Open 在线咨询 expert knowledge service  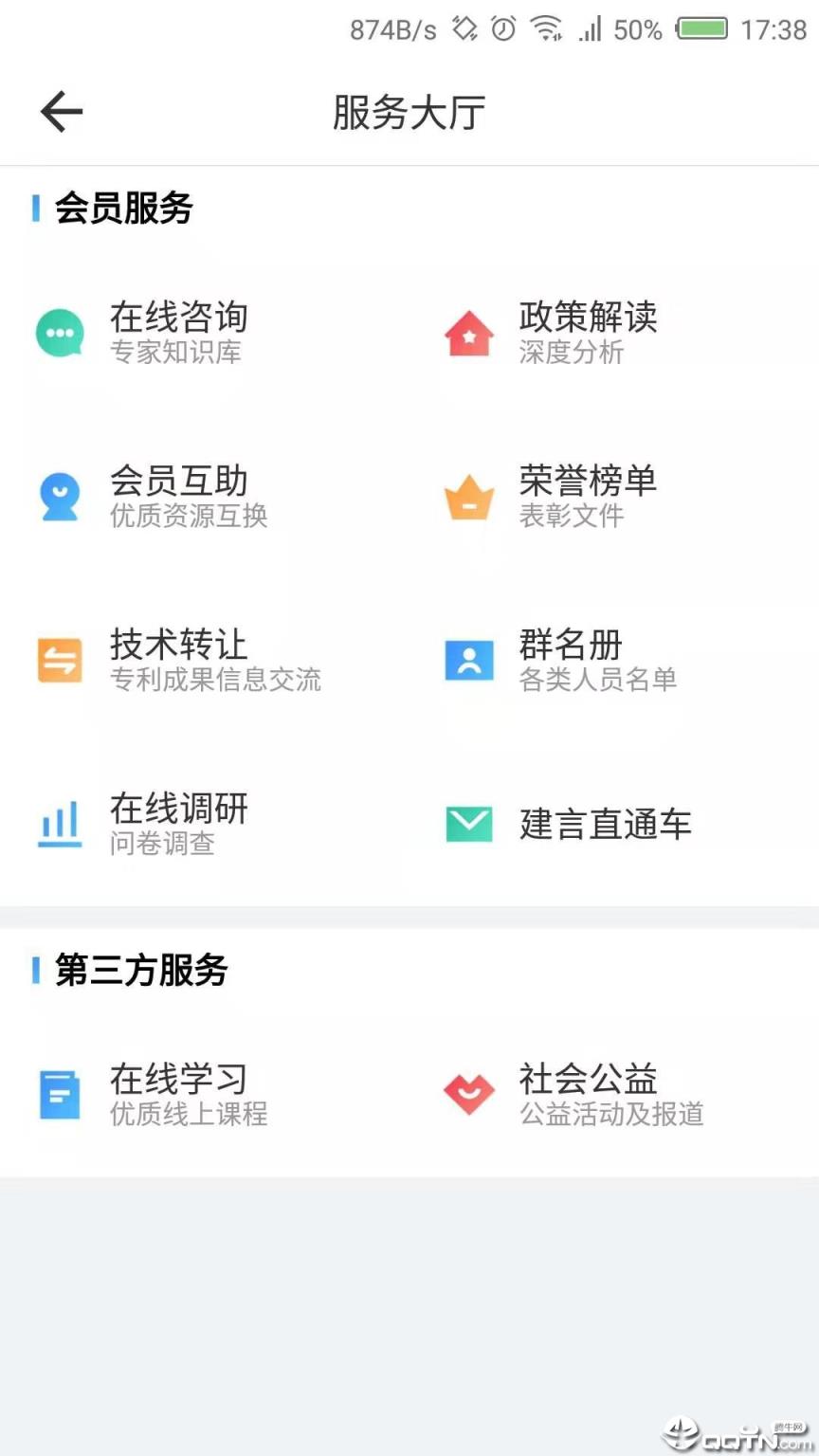[x=60, y=333]
